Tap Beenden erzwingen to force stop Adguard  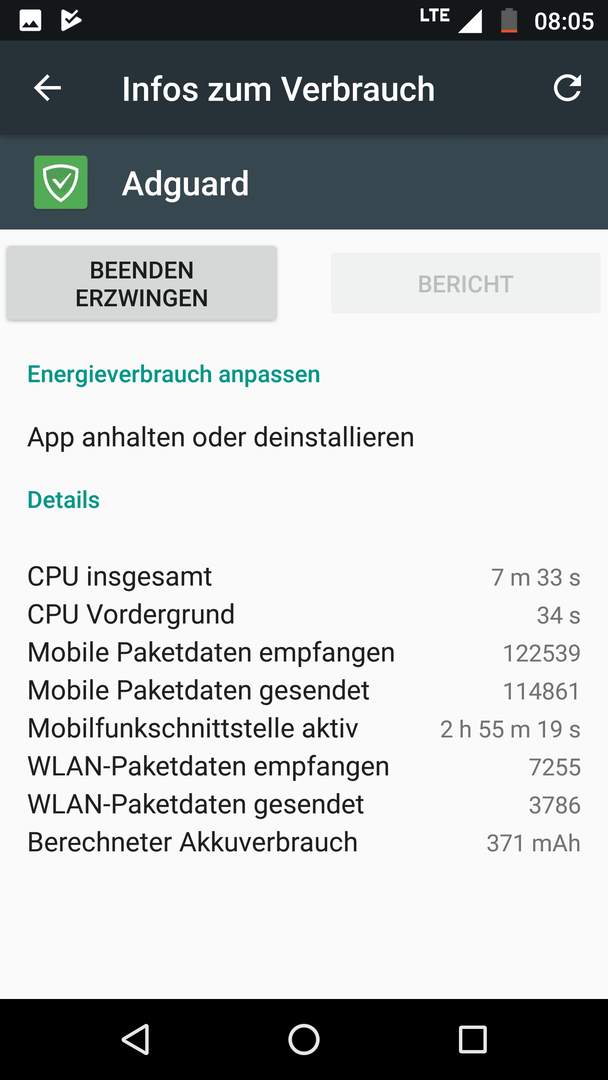click(142, 284)
